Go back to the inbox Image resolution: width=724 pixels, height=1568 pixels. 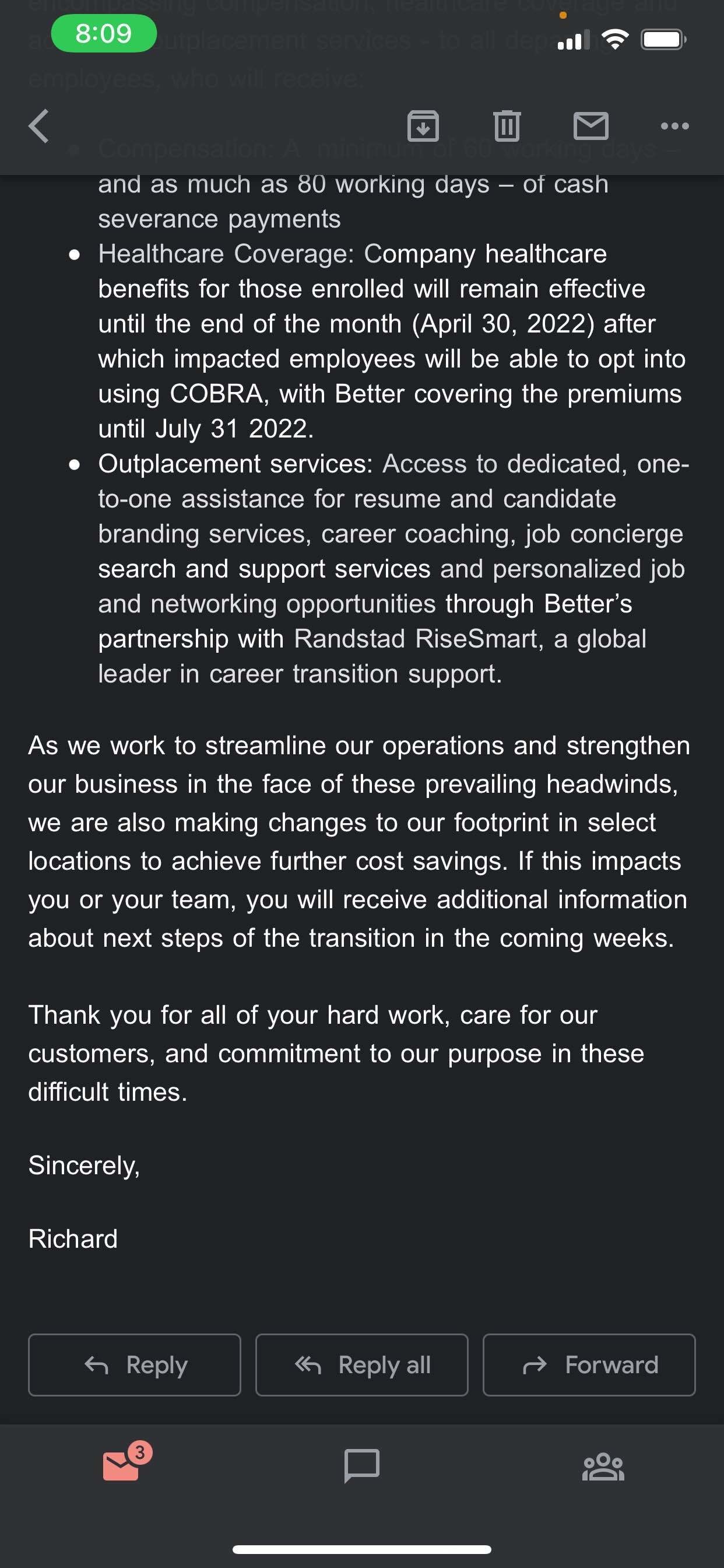[x=39, y=126]
